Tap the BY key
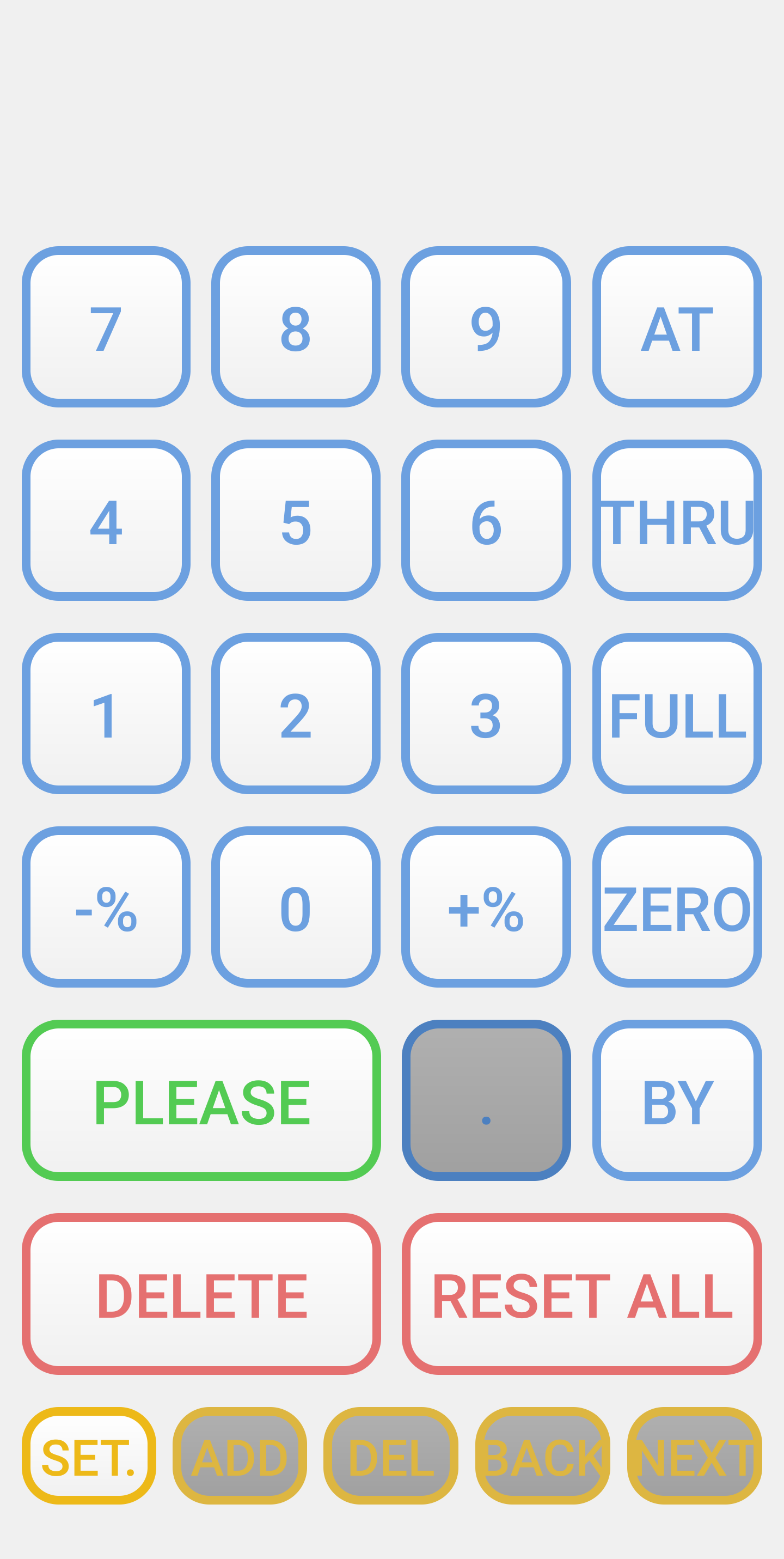Screen dimensions: 784x1559 676,1100
